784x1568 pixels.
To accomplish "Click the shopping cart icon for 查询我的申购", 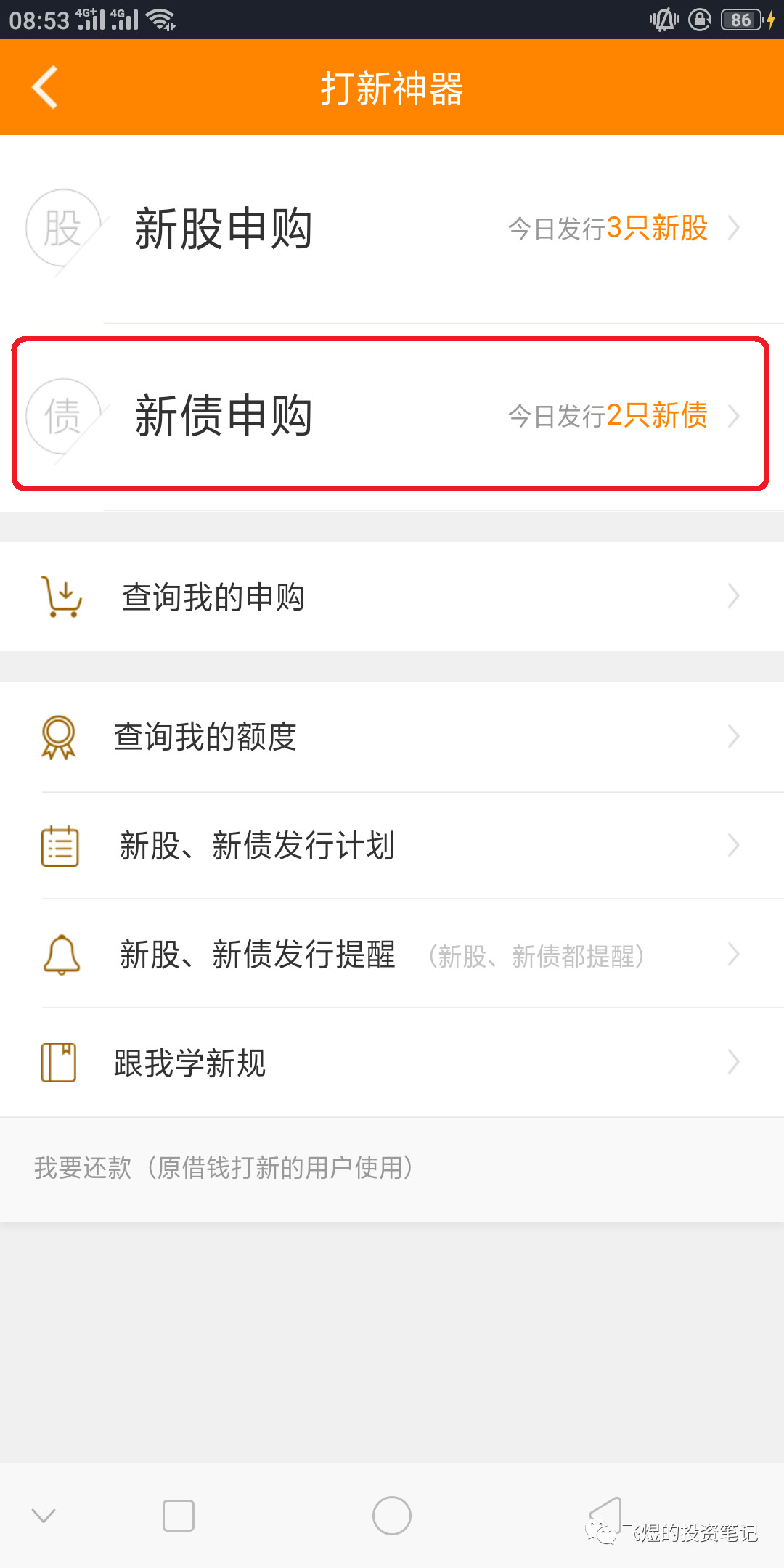I will click(62, 597).
